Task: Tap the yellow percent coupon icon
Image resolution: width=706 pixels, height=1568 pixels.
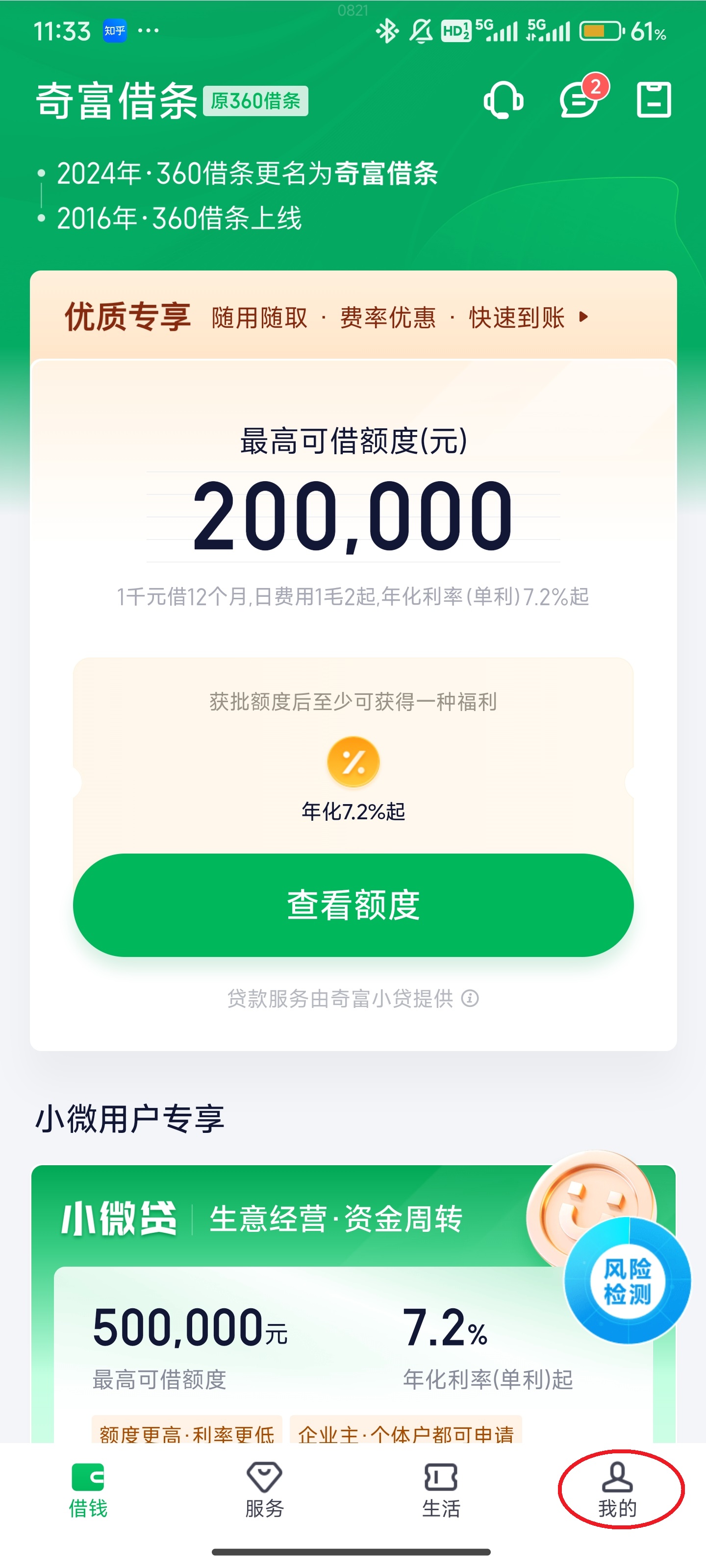Action: 352,761
